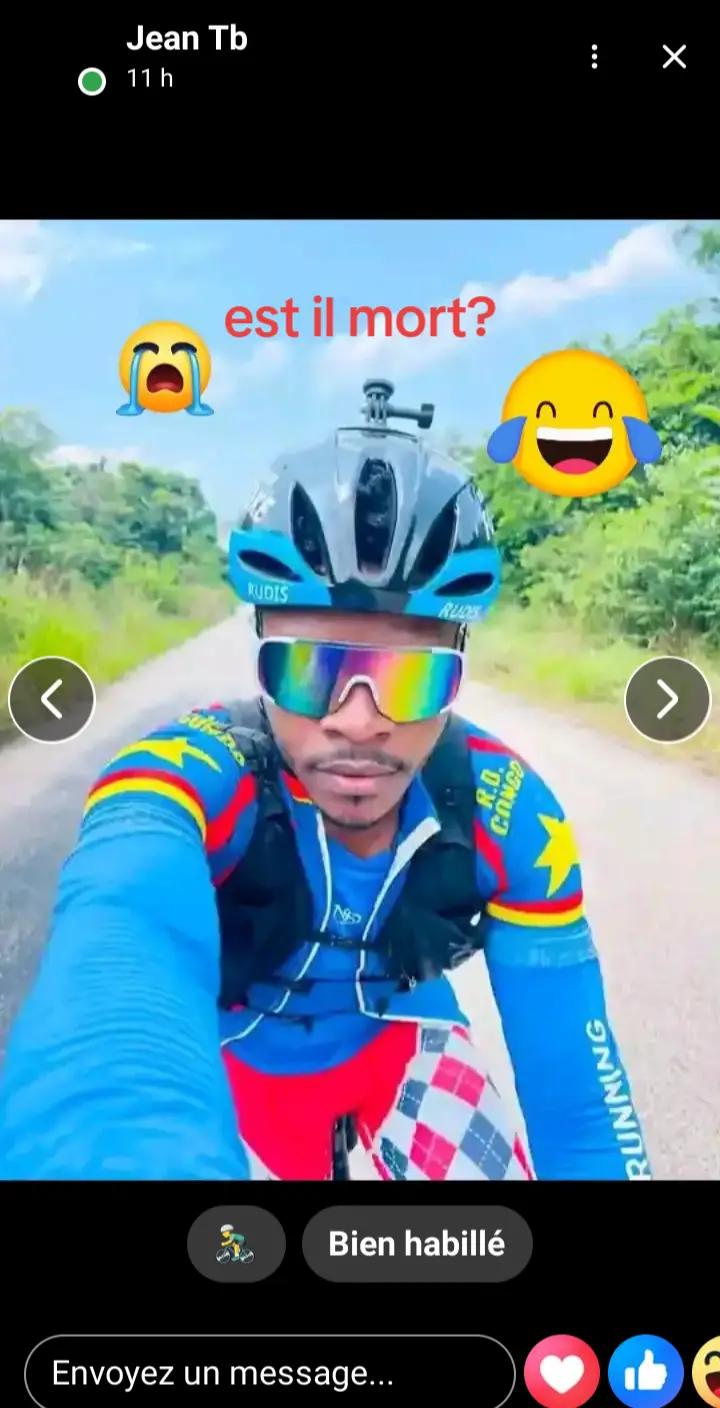This screenshot has width=720, height=1408.
Task: Close the story viewer
Action: [x=674, y=57]
